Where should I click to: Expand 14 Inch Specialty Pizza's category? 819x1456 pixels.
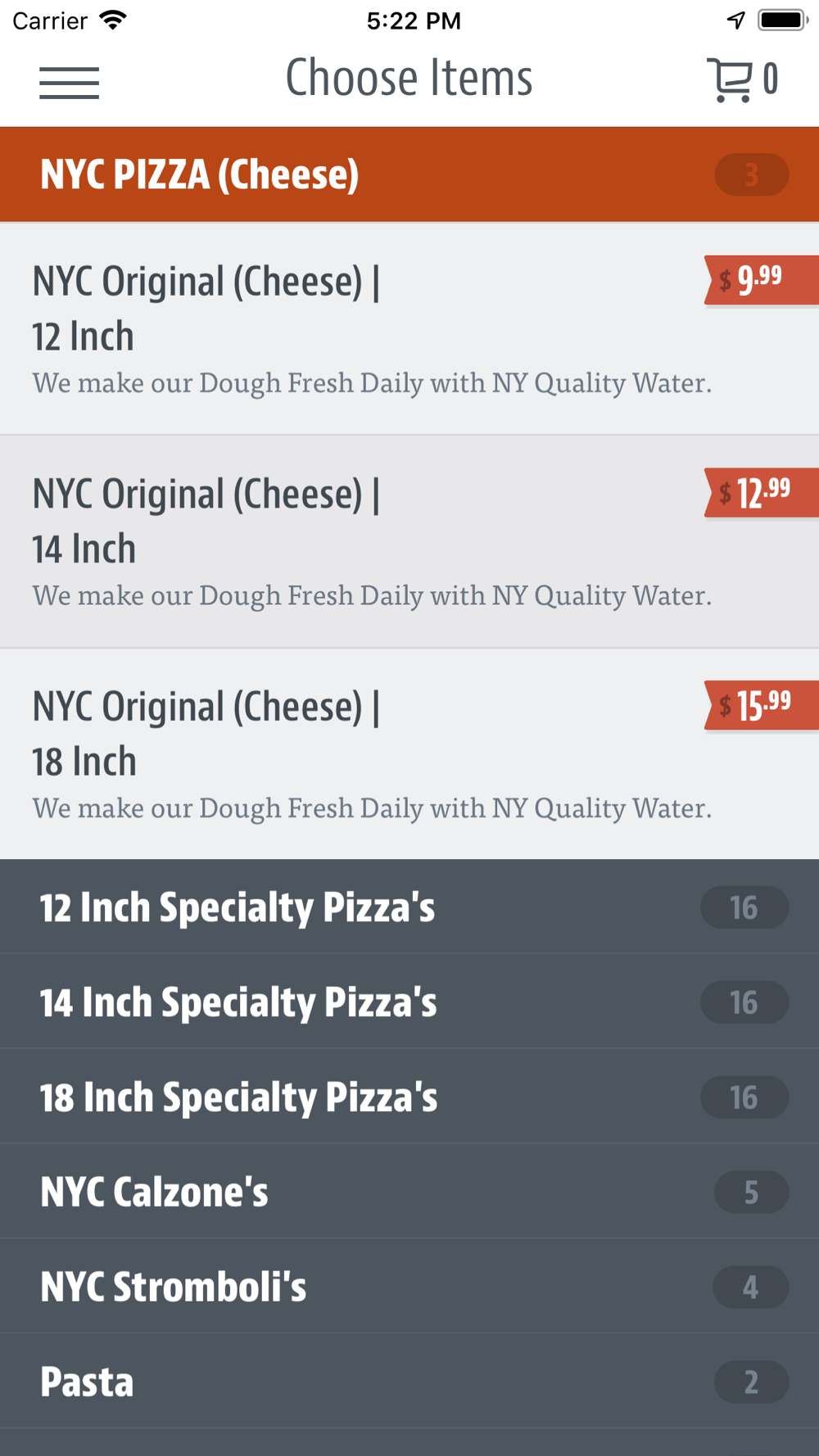(x=409, y=1002)
